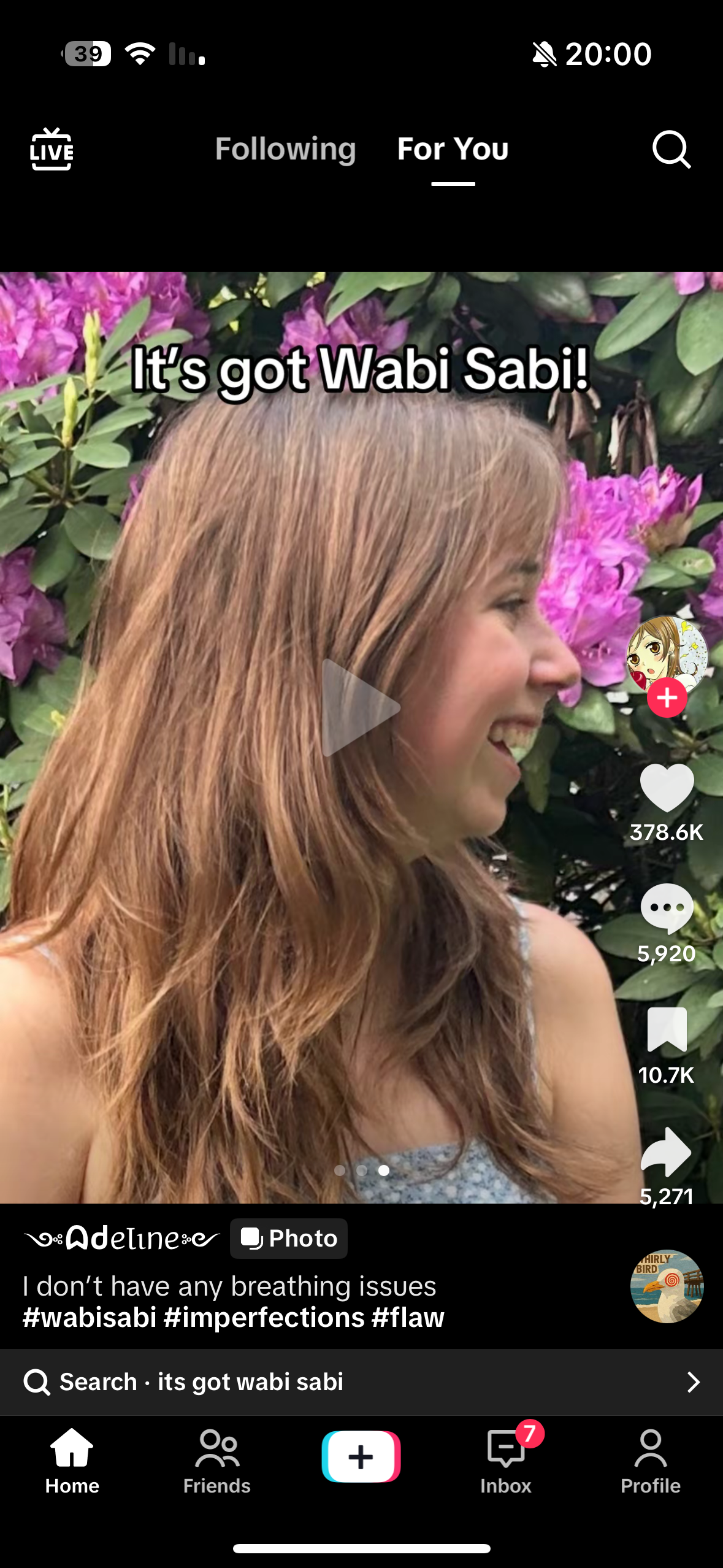This screenshot has height=1568, width=723.
Task: Create a new post with plus button
Action: coord(361,1457)
